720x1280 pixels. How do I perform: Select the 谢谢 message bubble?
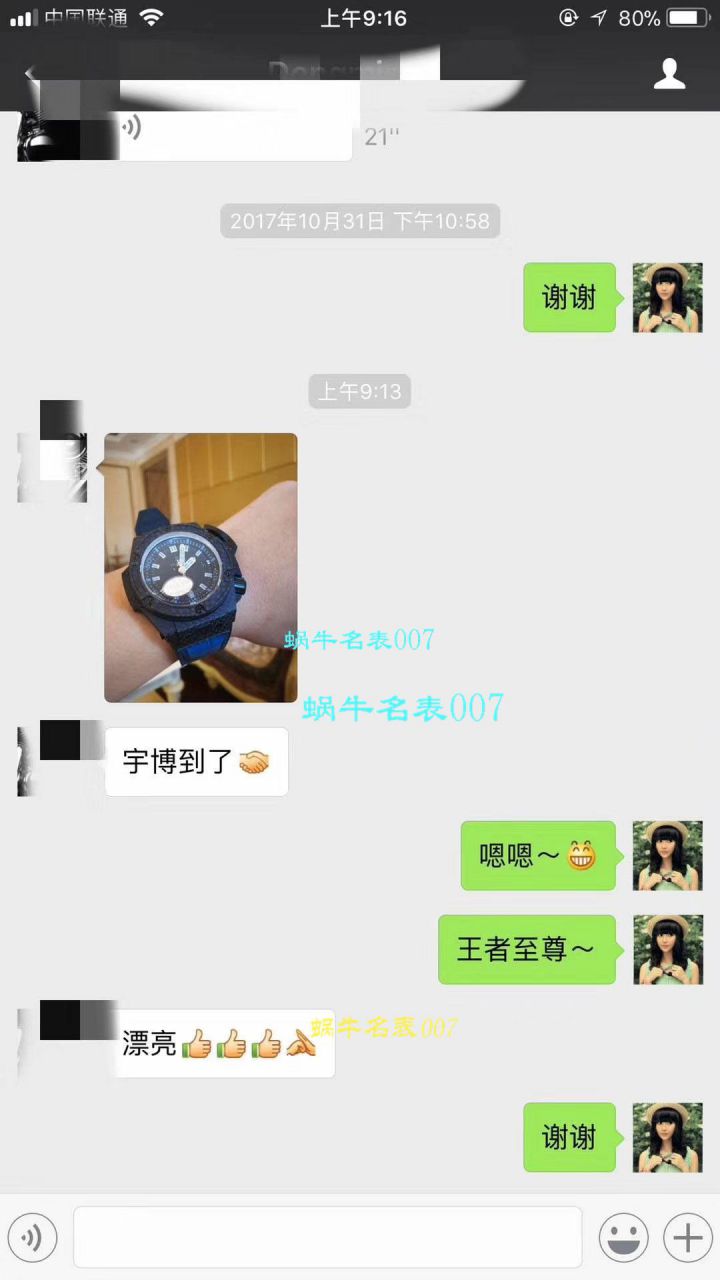pyautogui.click(x=569, y=297)
